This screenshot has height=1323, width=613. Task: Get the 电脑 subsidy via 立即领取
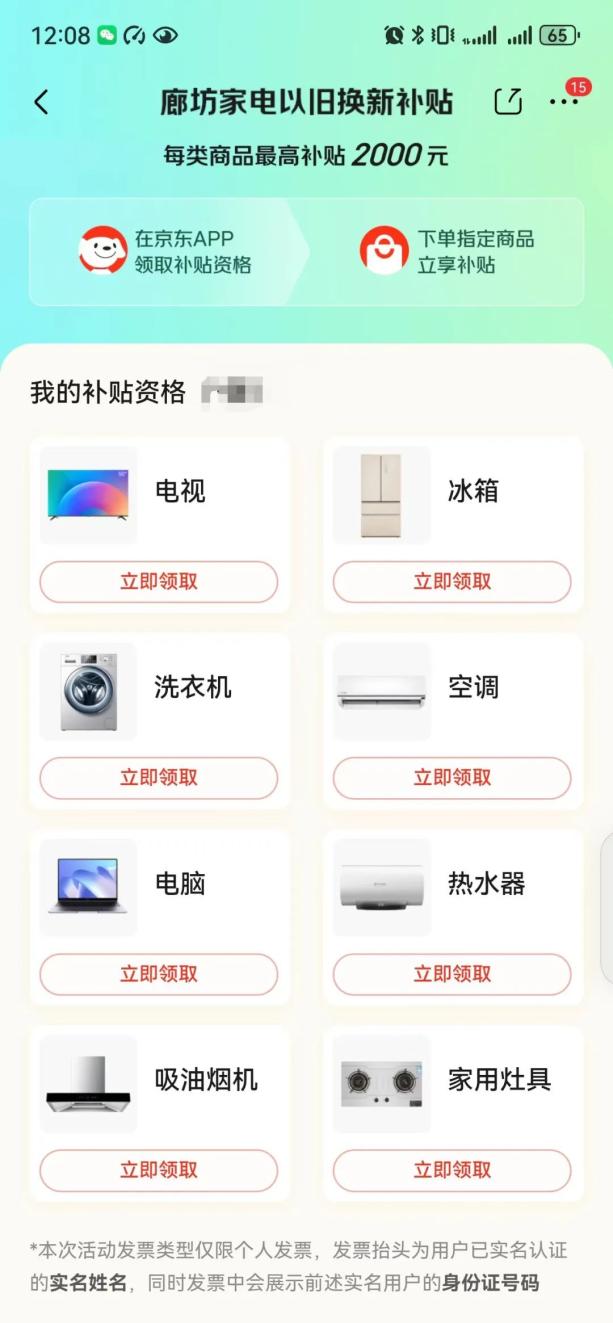159,974
